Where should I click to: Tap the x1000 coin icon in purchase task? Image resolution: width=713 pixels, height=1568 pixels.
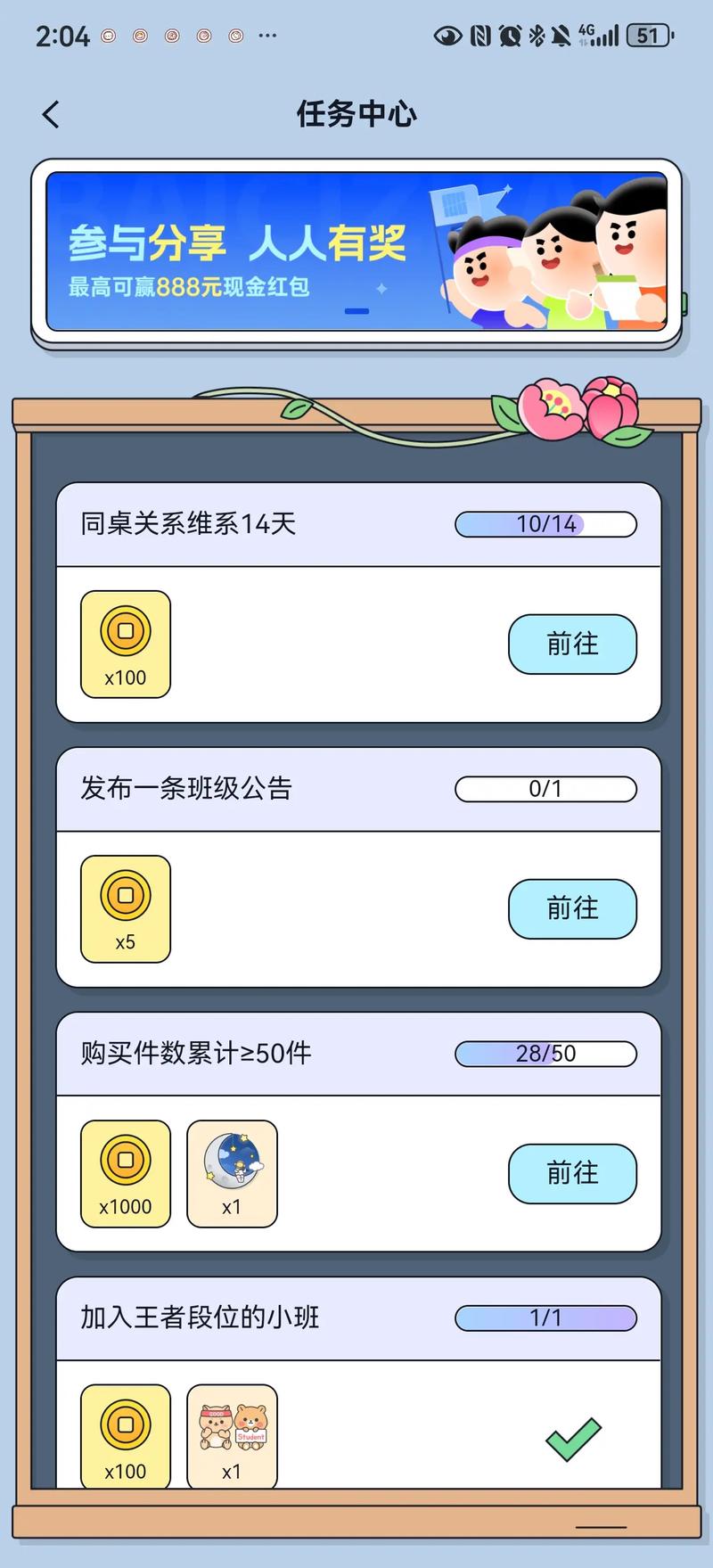pyautogui.click(x=125, y=1173)
